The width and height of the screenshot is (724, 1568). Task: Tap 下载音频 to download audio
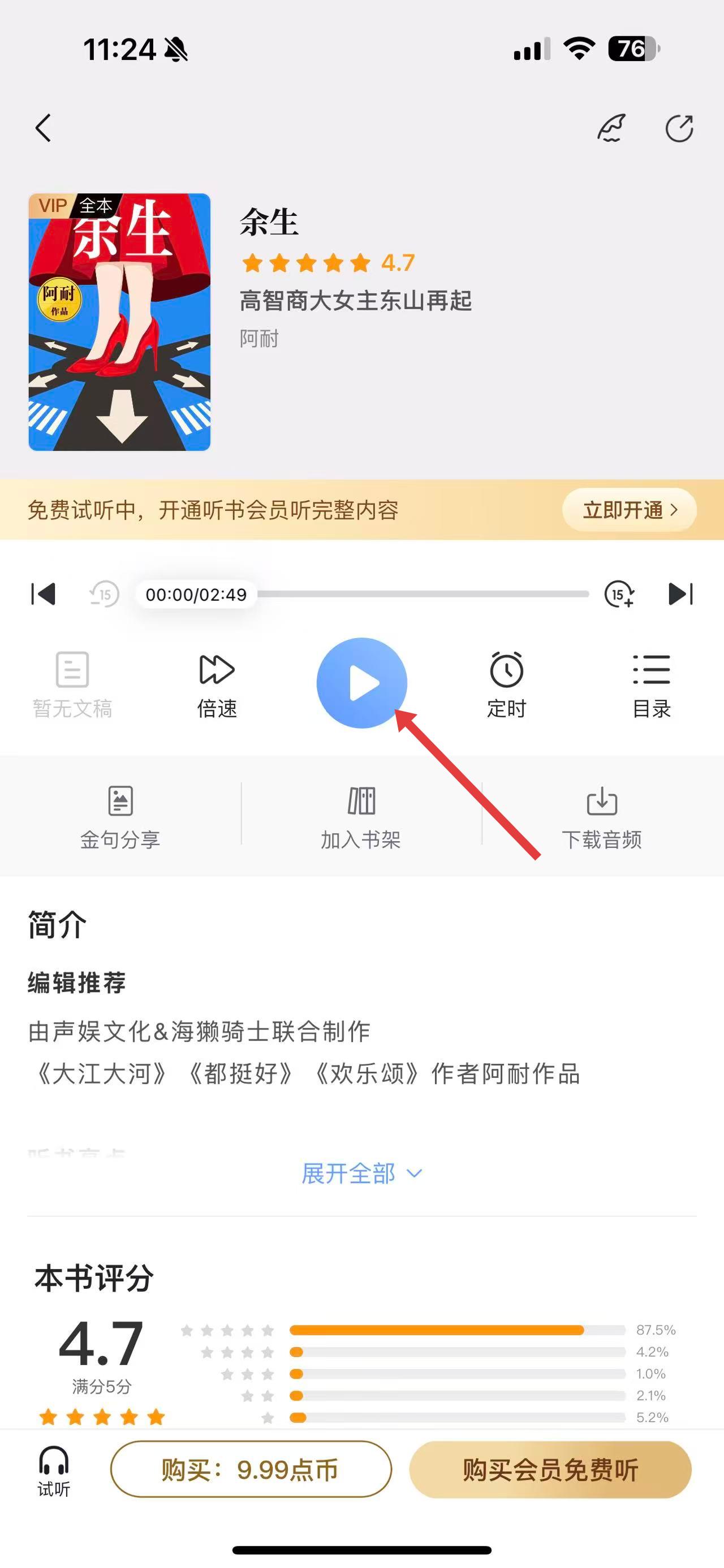tap(602, 816)
